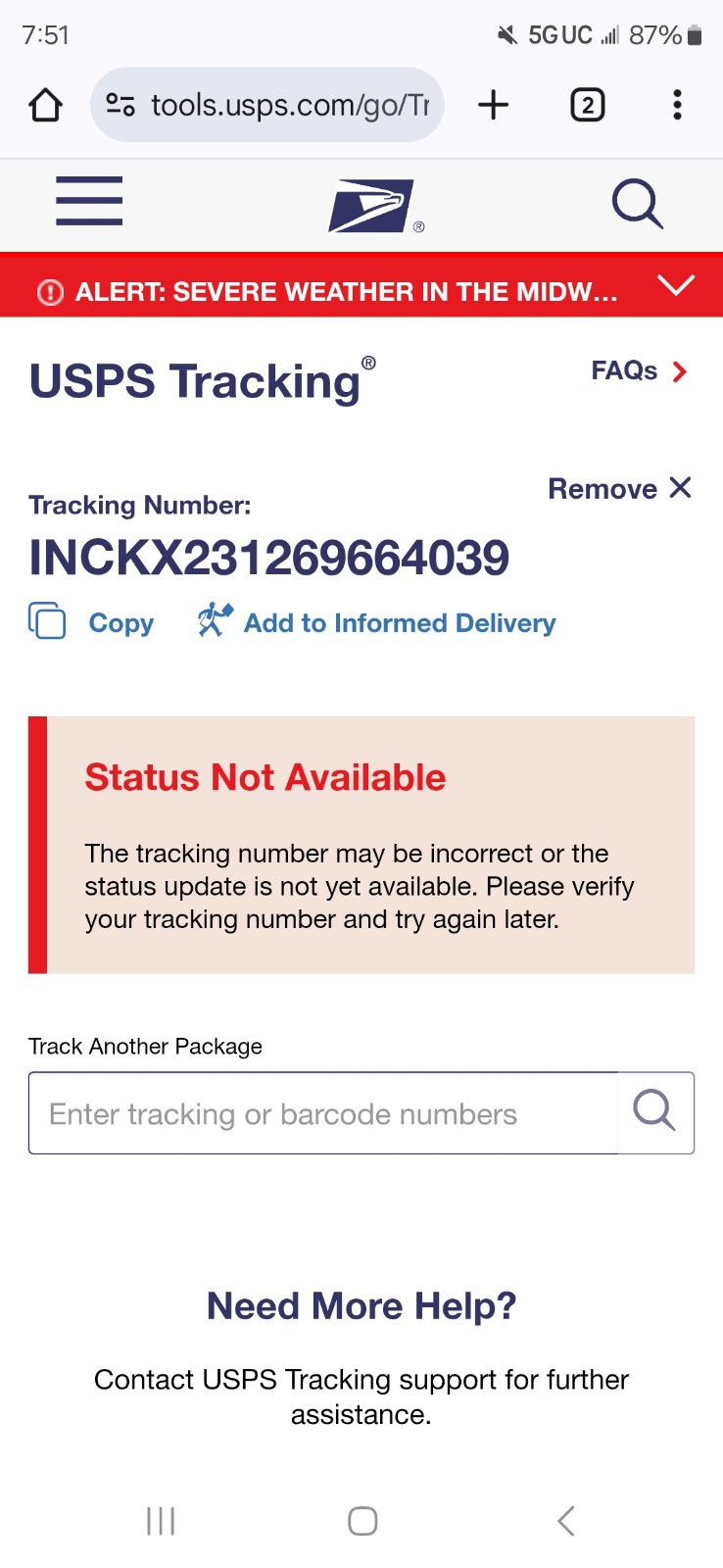
Task: Remove this tracking number
Action: click(x=619, y=488)
